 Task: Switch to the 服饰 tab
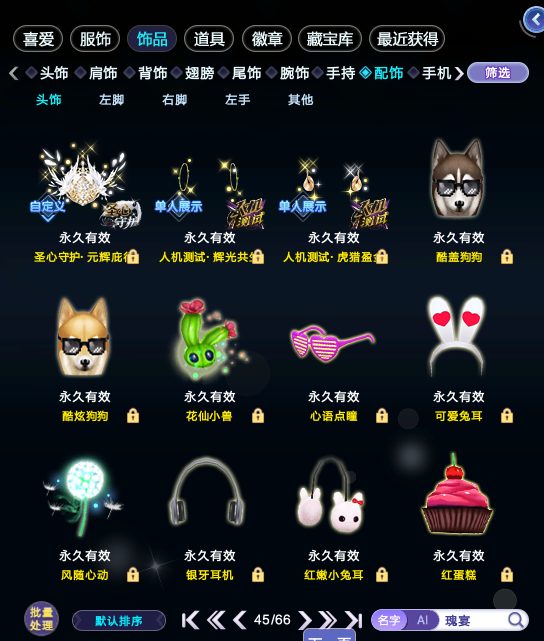tap(95, 39)
